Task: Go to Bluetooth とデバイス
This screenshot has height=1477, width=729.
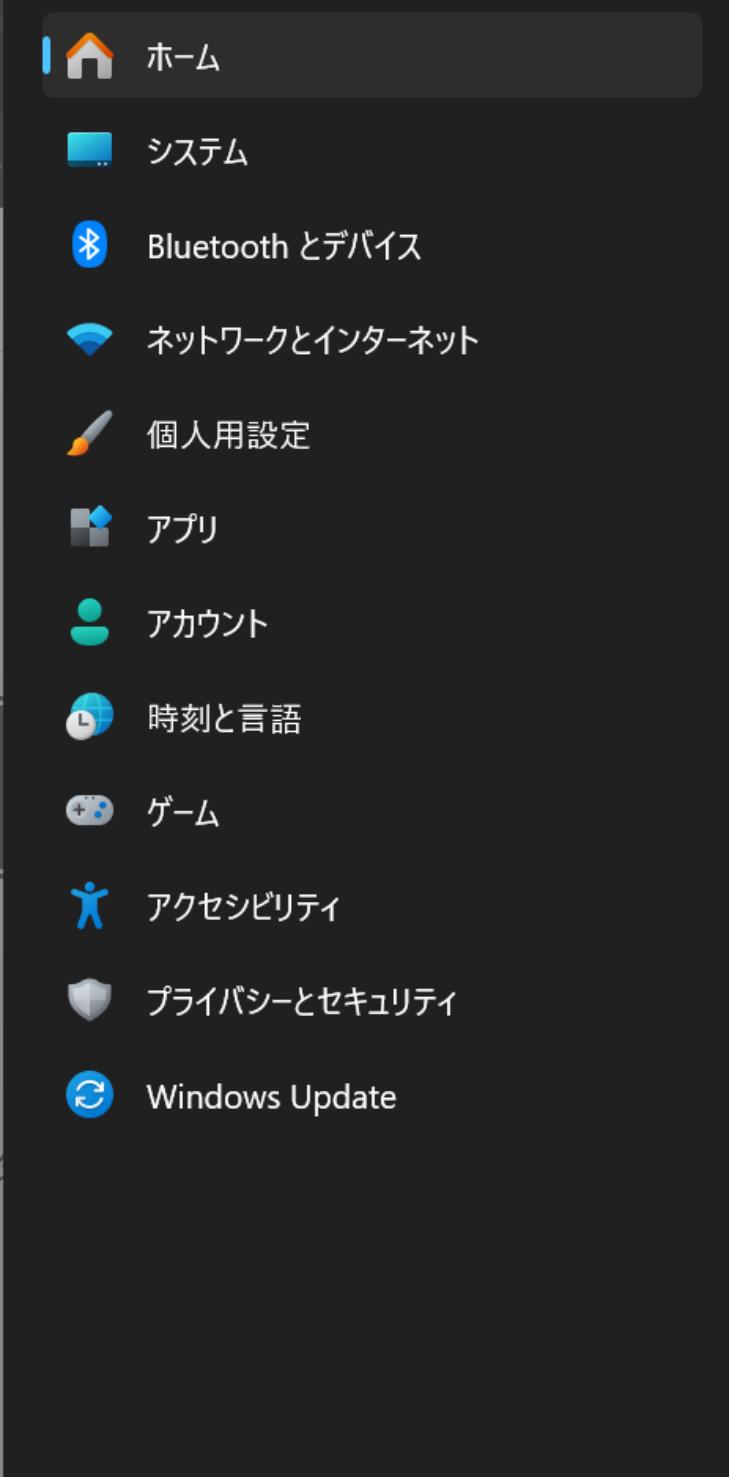Action: tap(284, 246)
